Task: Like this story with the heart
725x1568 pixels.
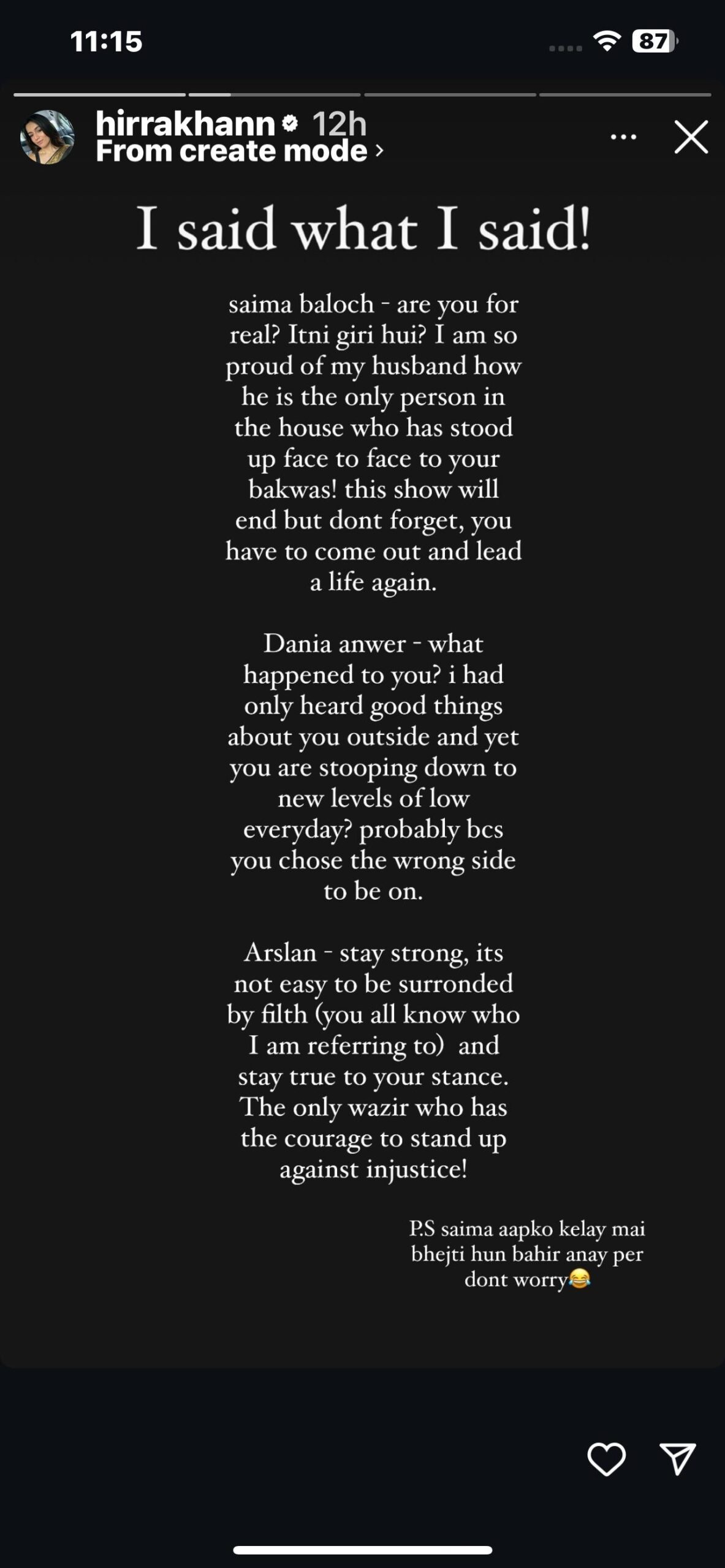Action: click(606, 1459)
